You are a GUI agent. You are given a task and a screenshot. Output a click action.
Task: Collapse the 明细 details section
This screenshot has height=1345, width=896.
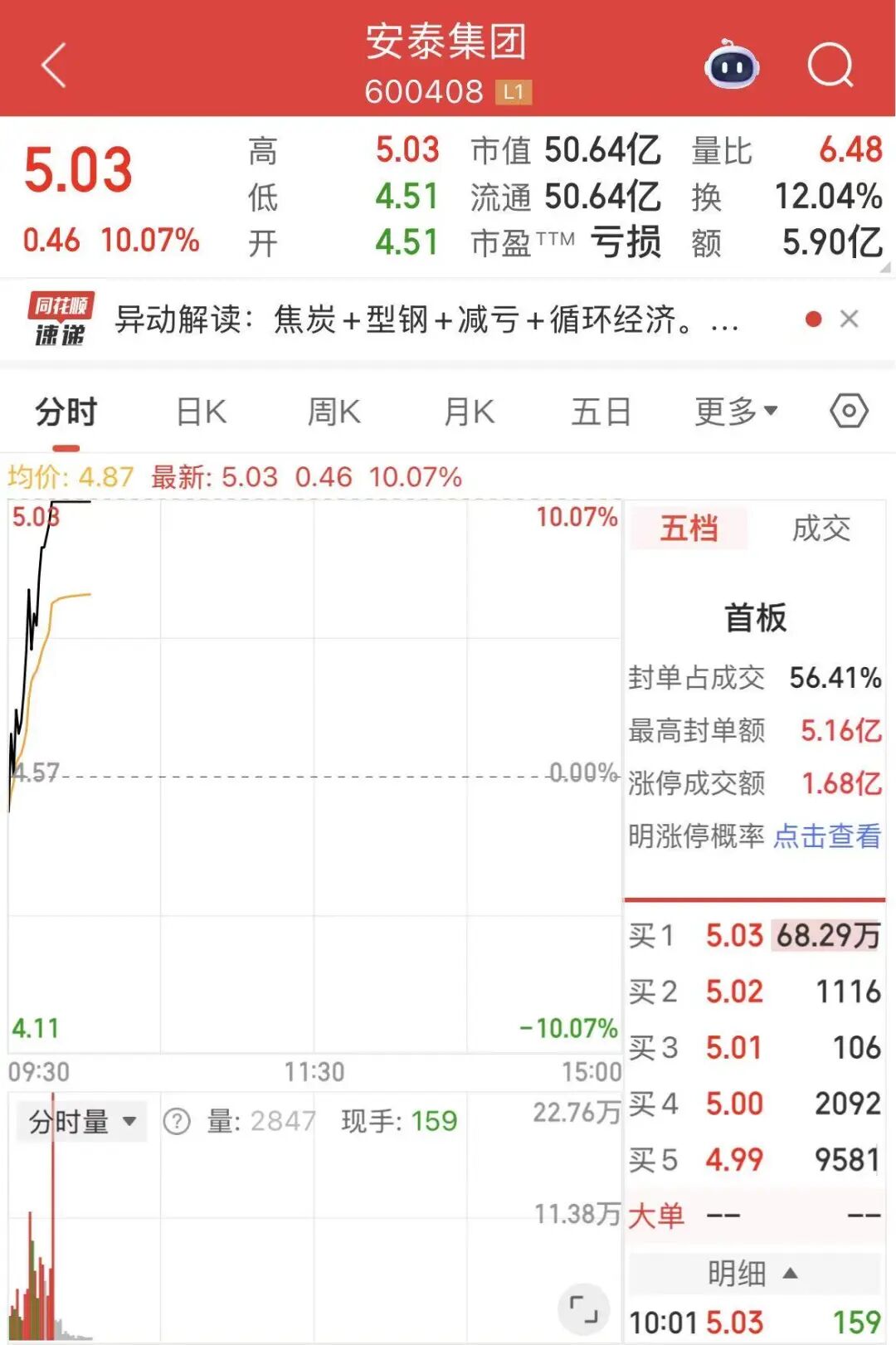[753, 1273]
